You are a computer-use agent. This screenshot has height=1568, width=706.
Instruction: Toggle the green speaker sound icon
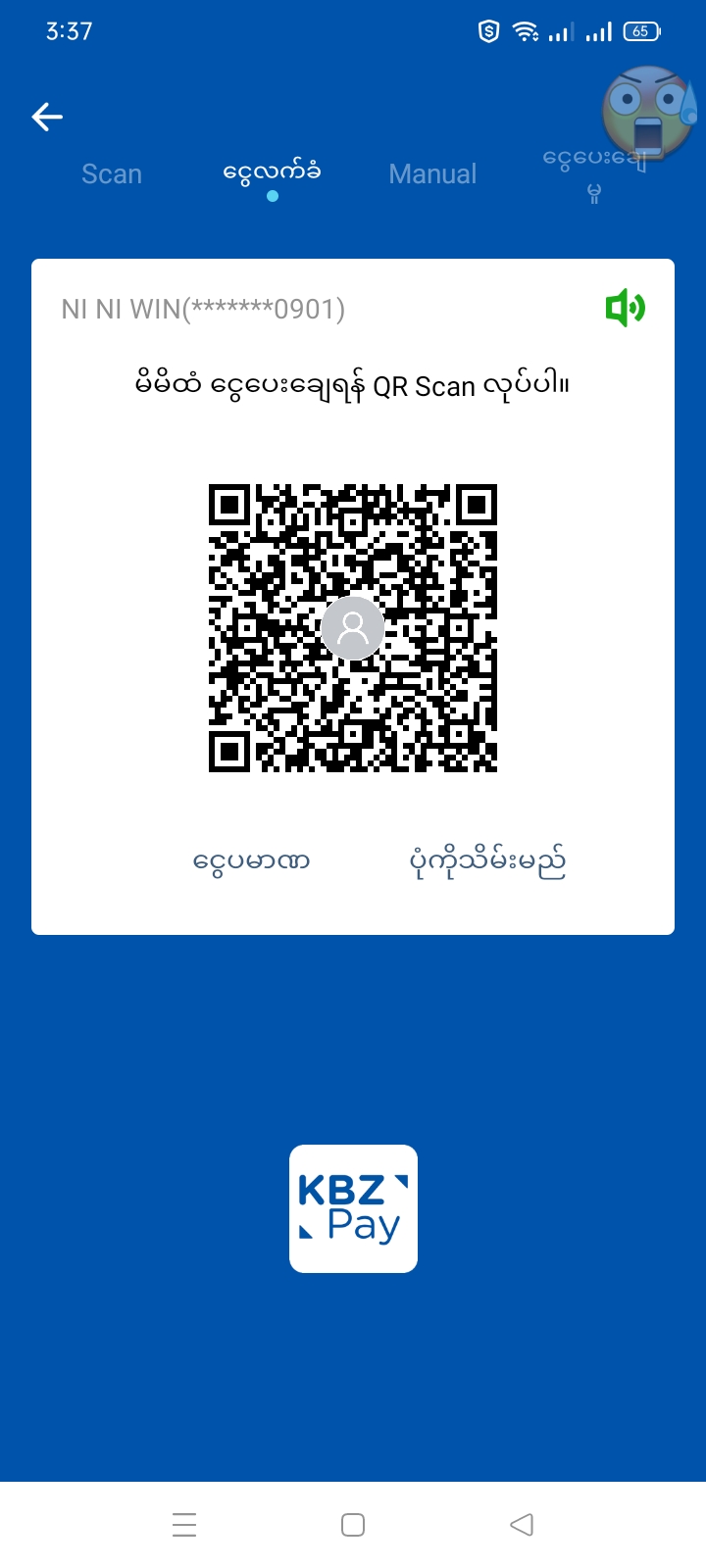pos(625,309)
